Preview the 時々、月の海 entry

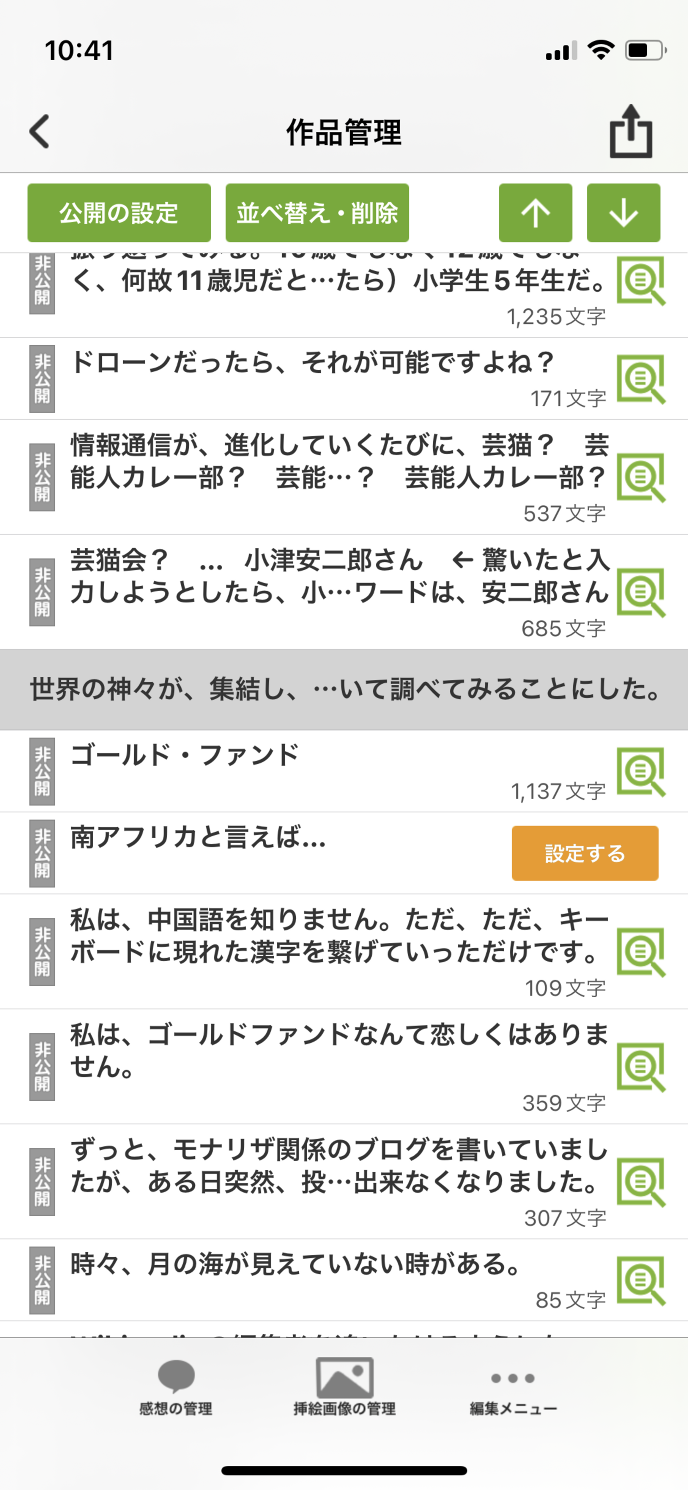[x=641, y=1280]
